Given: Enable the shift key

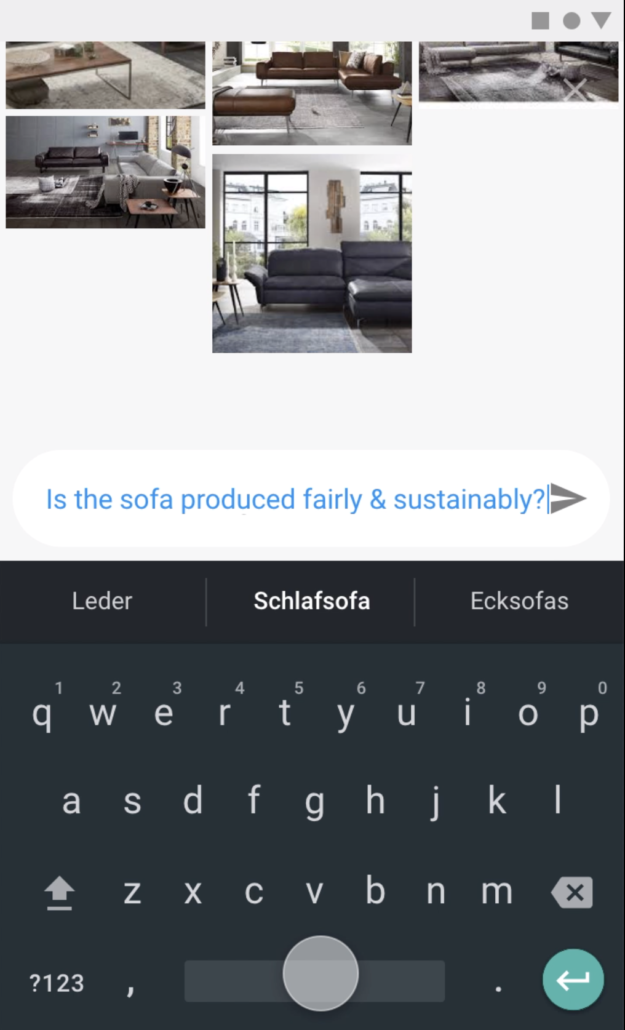Looking at the screenshot, I should click(x=59, y=893).
